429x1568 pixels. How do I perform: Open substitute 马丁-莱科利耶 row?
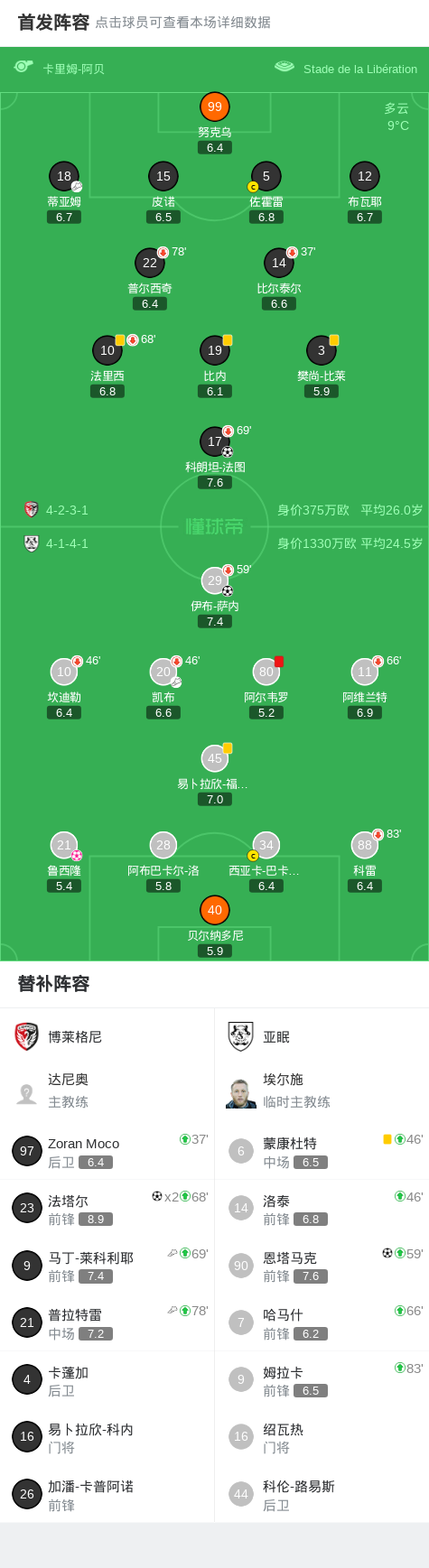[107, 1266]
